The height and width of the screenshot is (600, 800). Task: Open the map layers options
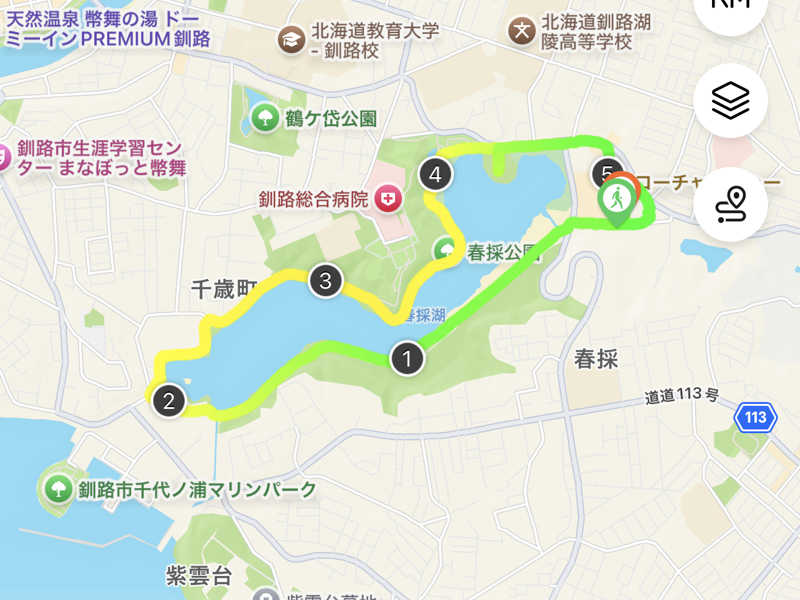pyautogui.click(x=730, y=100)
